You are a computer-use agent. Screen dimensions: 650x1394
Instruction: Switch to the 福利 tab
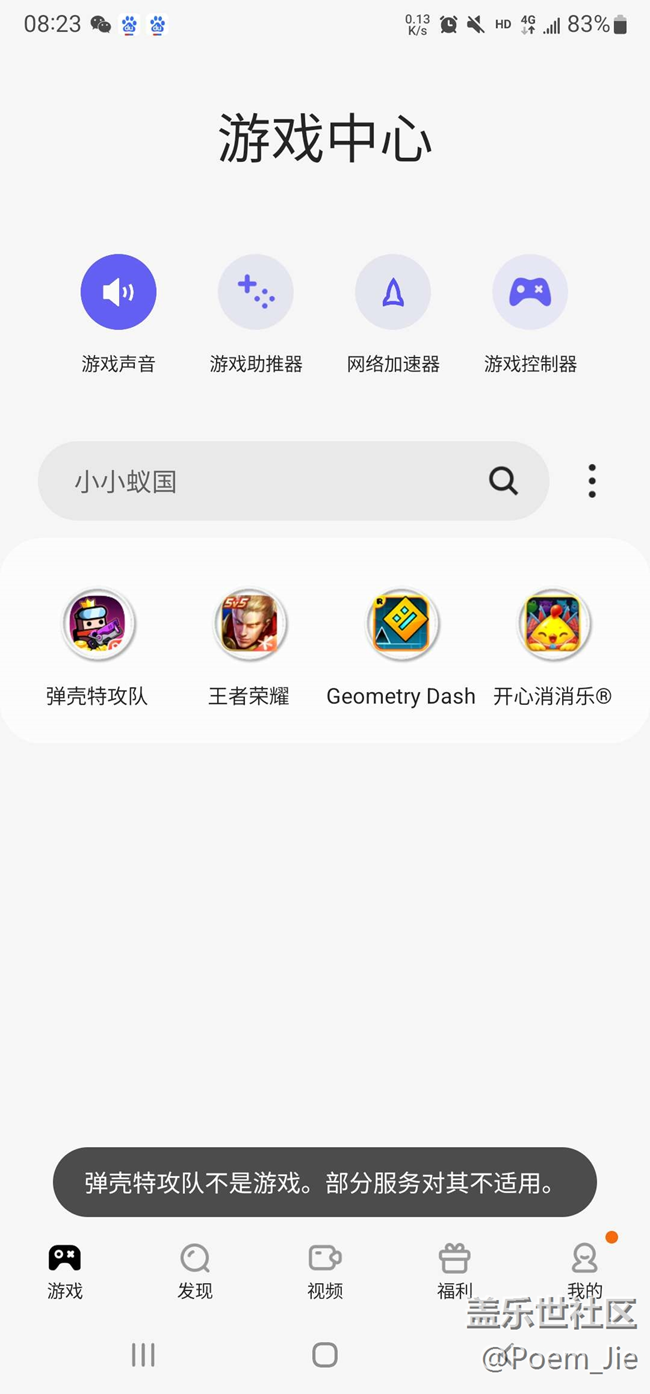(x=454, y=1272)
